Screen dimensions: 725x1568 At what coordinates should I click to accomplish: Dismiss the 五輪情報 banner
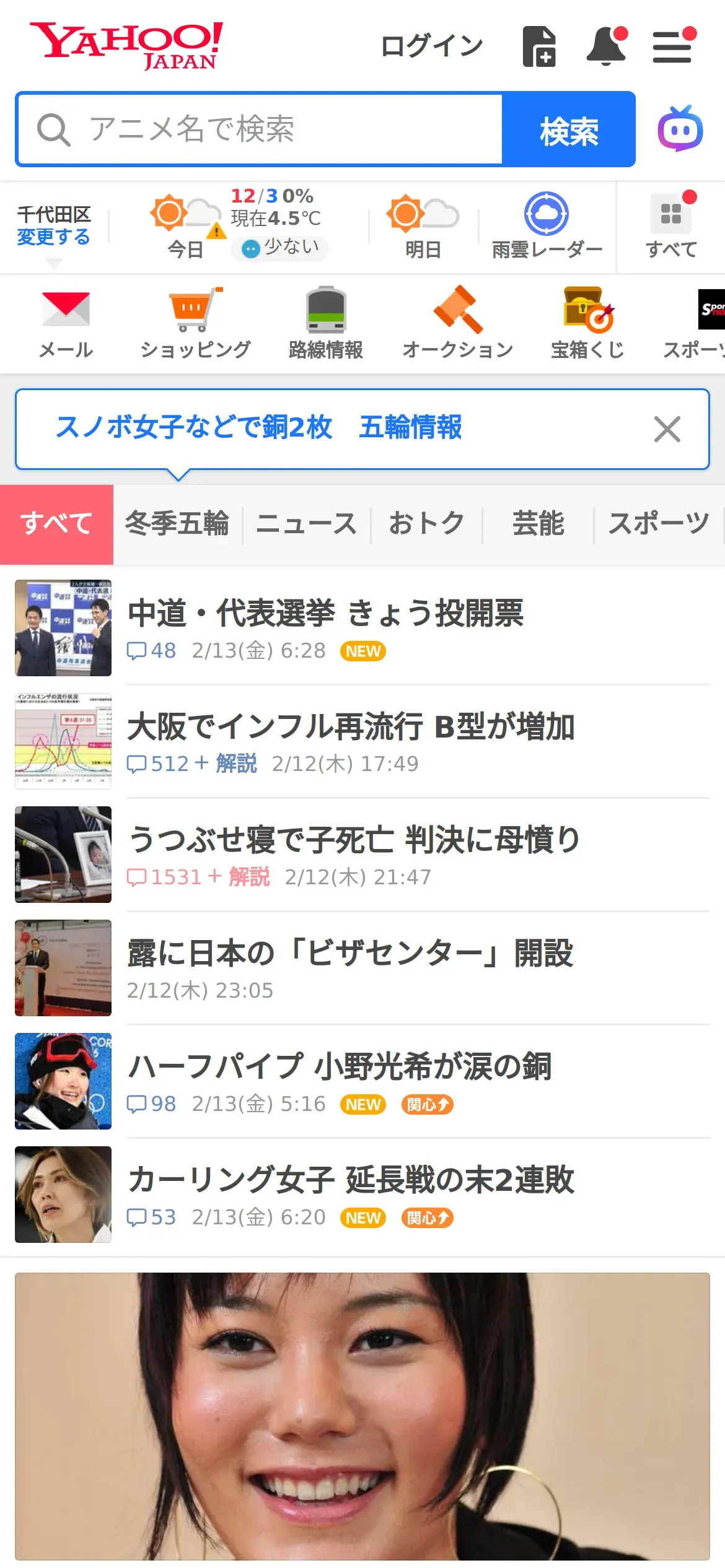coord(667,429)
